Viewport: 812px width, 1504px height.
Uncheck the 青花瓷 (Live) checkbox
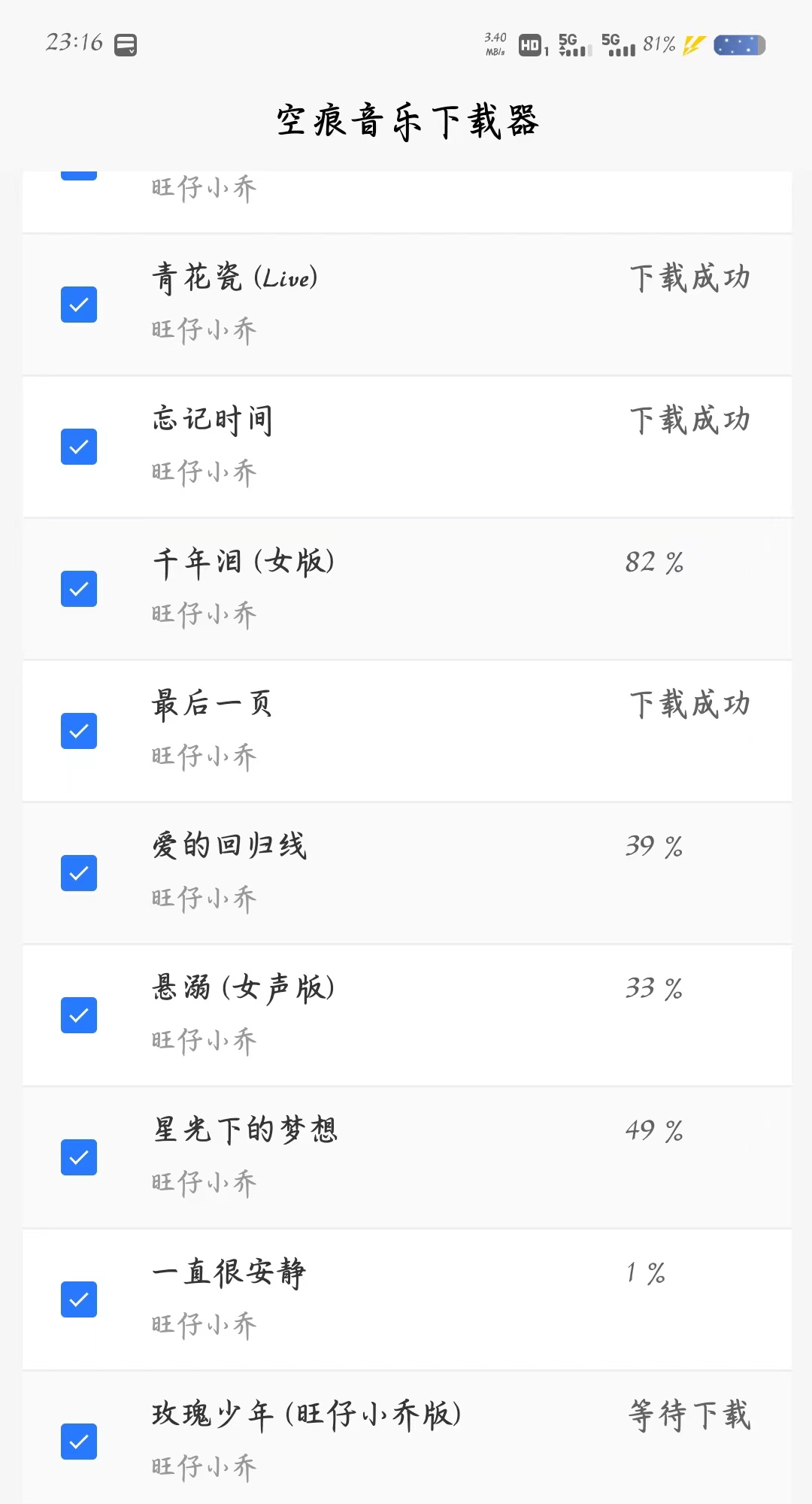[x=78, y=305]
